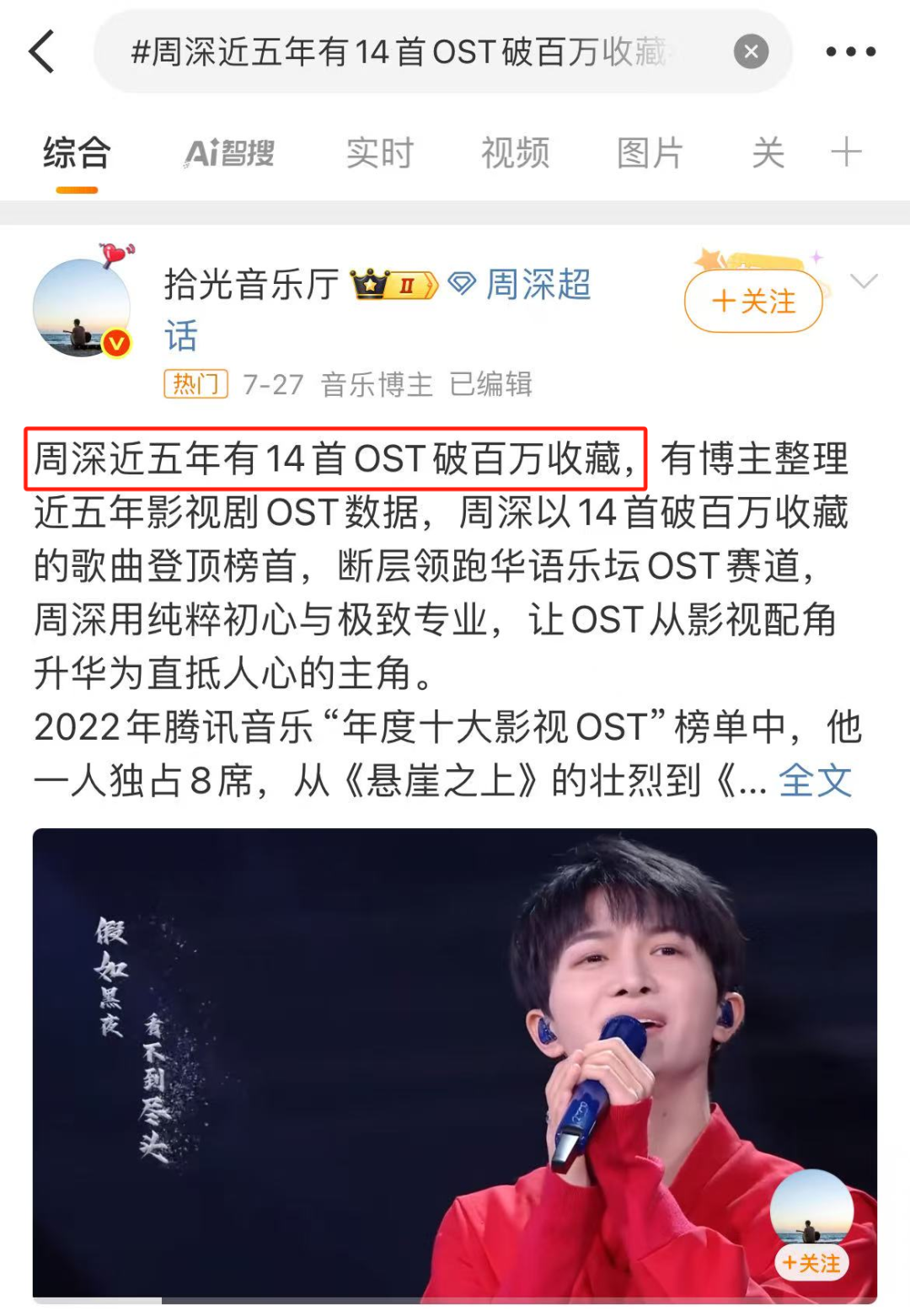Go back using the top-left arrow
The height and width of the screenshot is (1316, 910).
point(42,52)
